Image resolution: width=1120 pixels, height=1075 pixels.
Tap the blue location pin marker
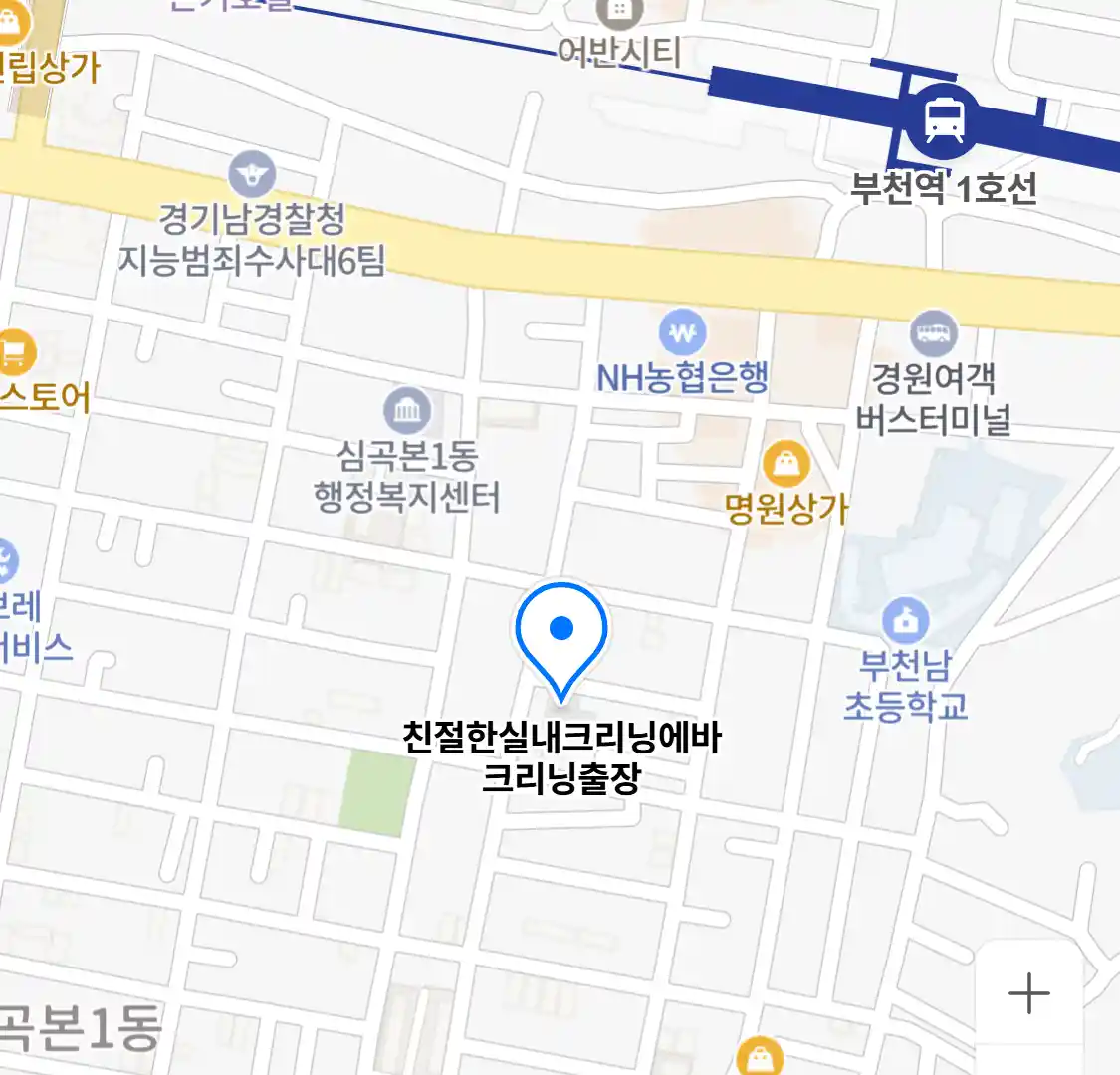(561, 630)
